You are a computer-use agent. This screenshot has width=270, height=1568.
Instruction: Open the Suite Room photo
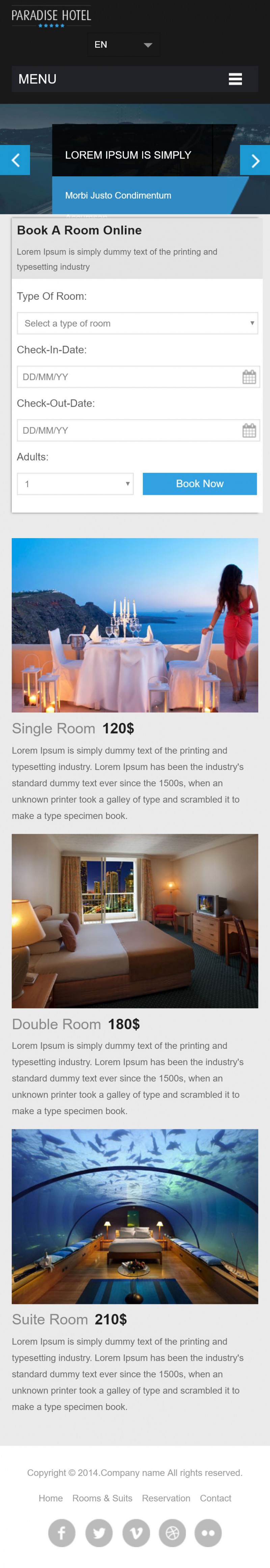[134, 1216]
